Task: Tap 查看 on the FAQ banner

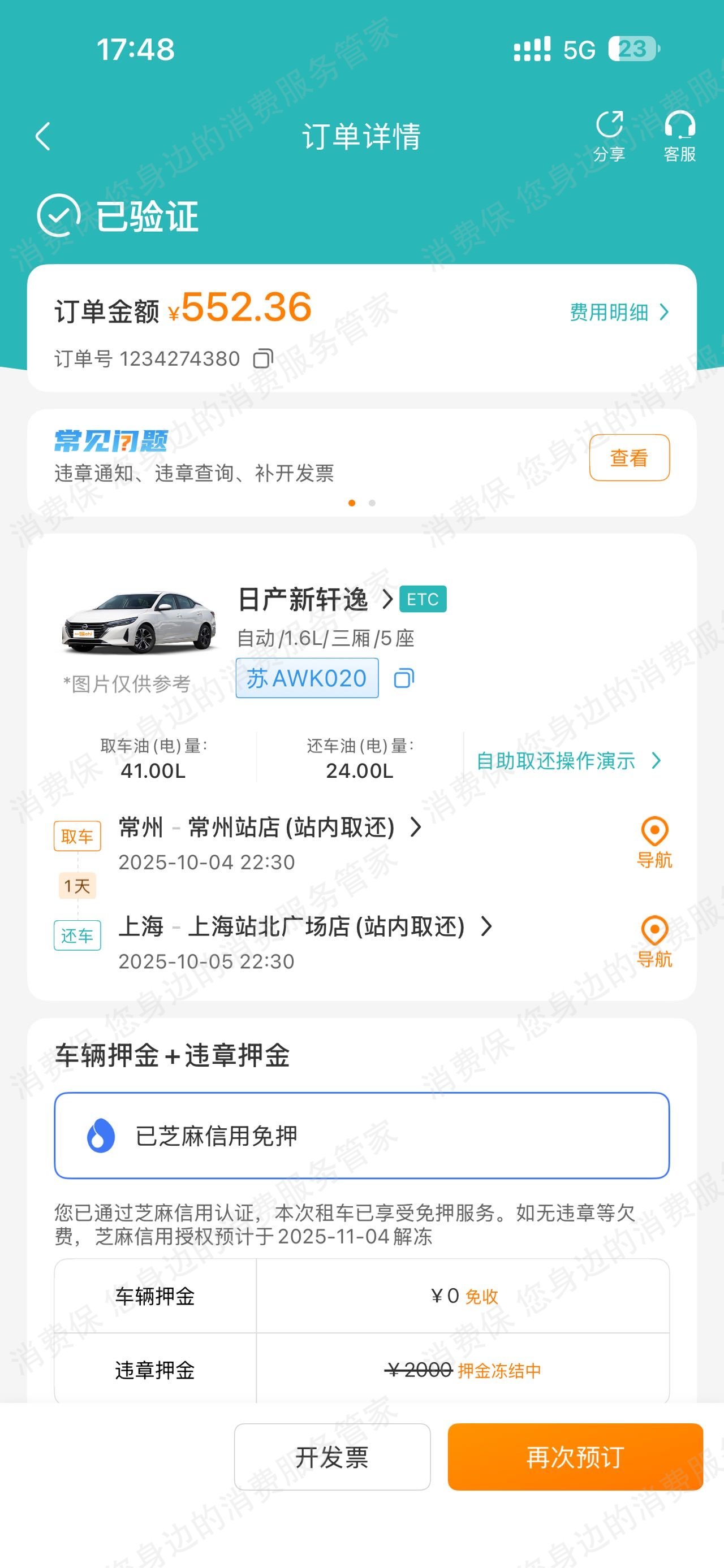Action: (x=629, y=458)
